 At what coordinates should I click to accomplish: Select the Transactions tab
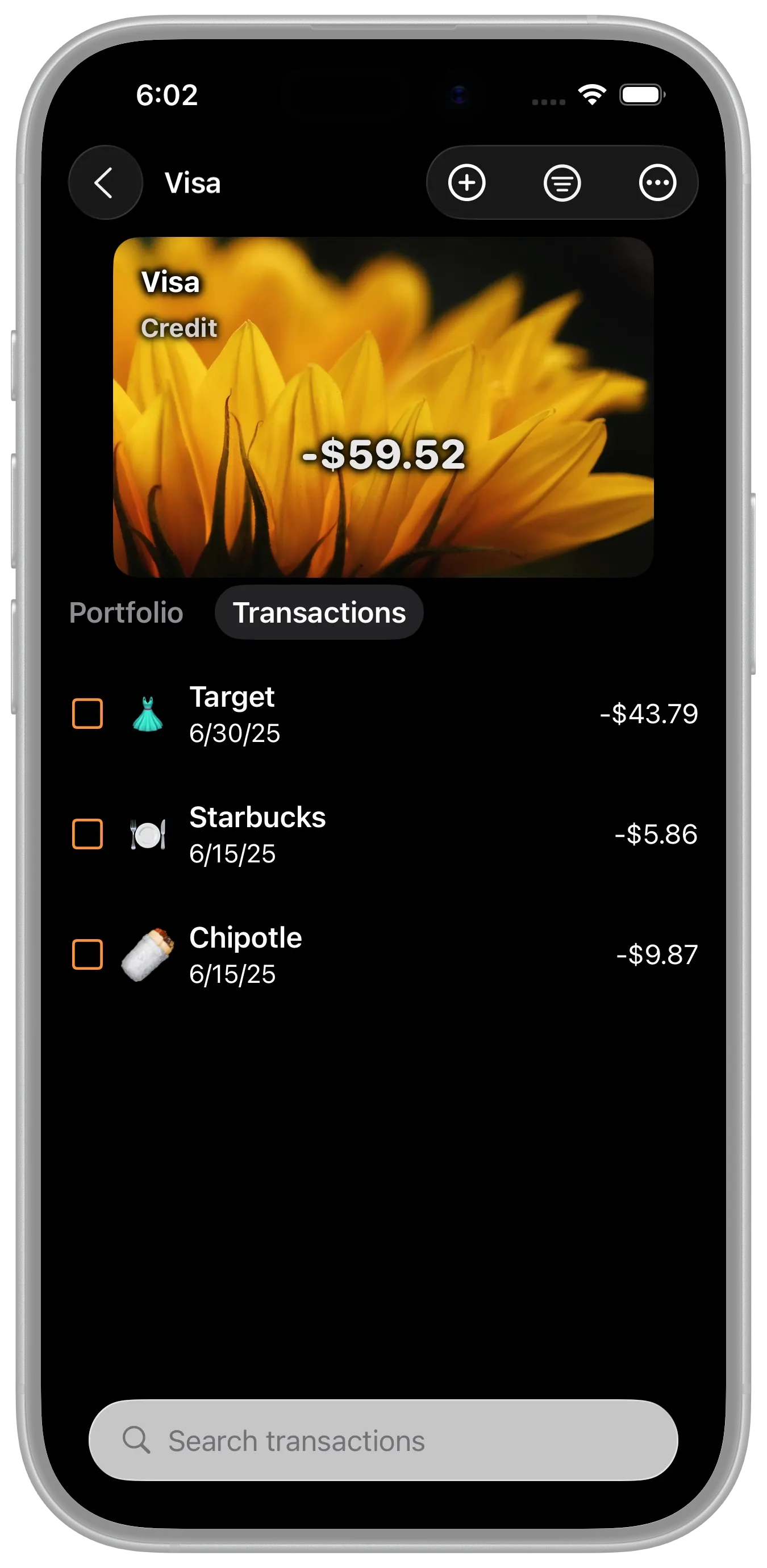(x=319, y=612)
